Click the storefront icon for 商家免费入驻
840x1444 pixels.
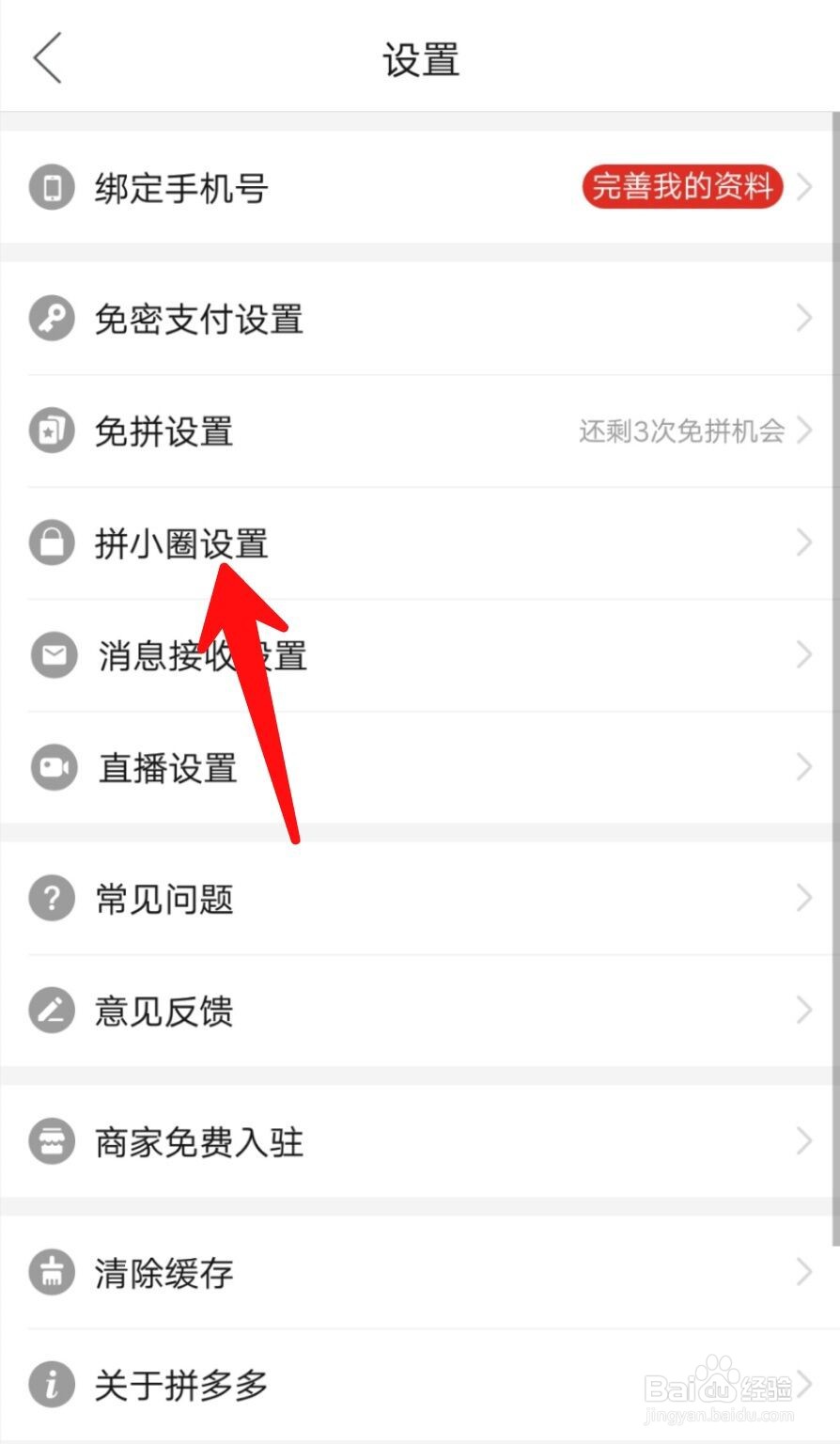coord(52,1141)
